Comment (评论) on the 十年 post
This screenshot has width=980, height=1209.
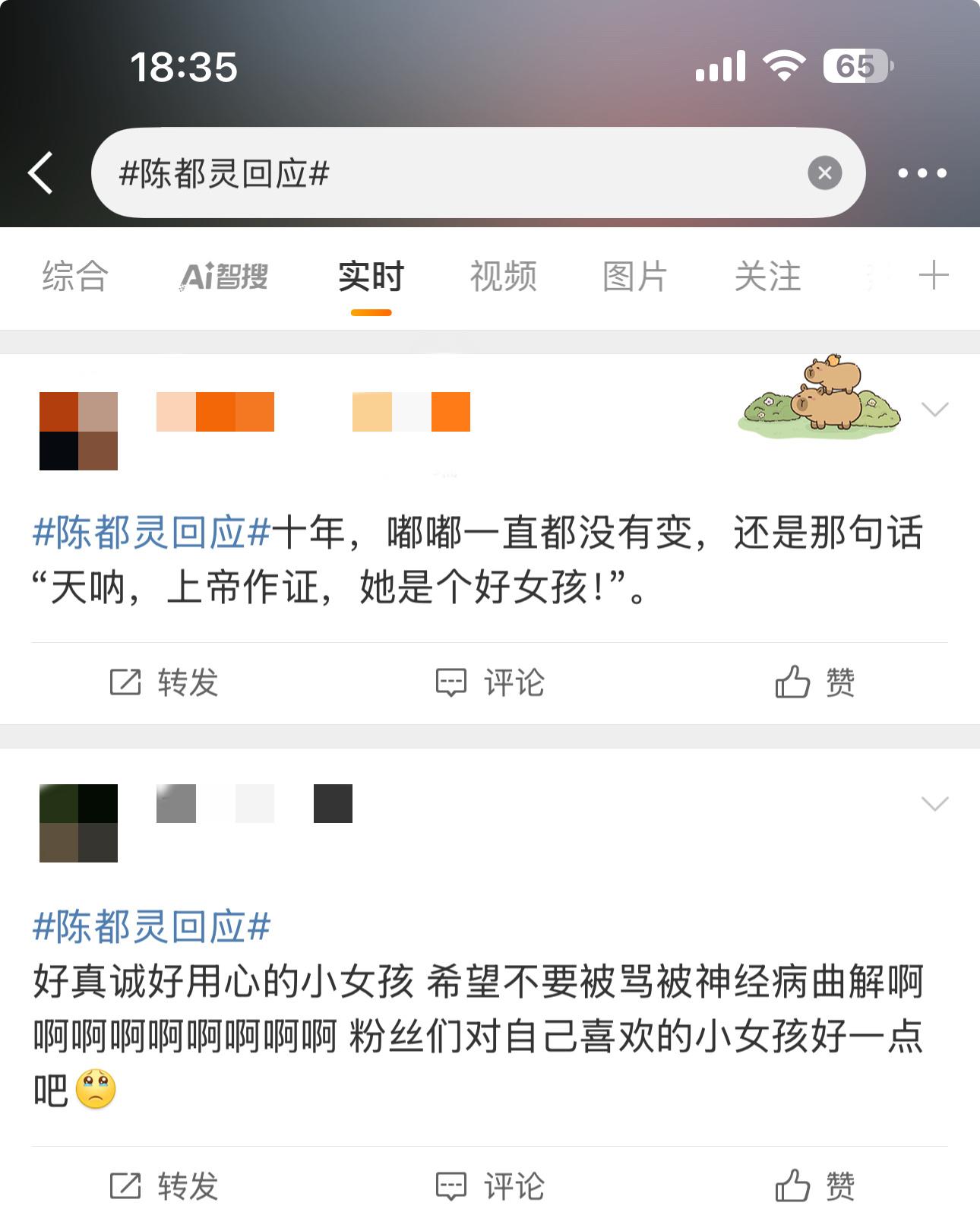click(x=490, y=682)
